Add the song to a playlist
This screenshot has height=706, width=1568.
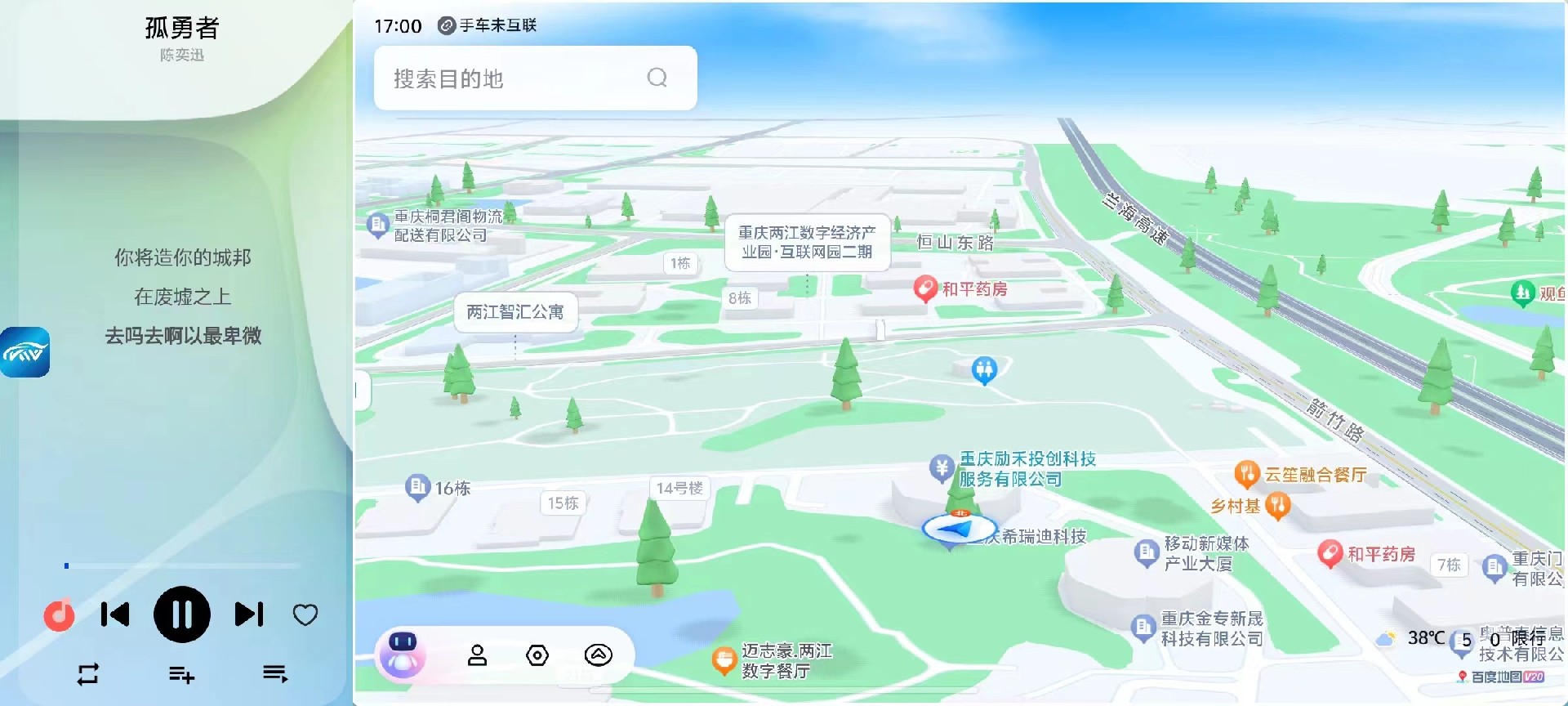181,674
